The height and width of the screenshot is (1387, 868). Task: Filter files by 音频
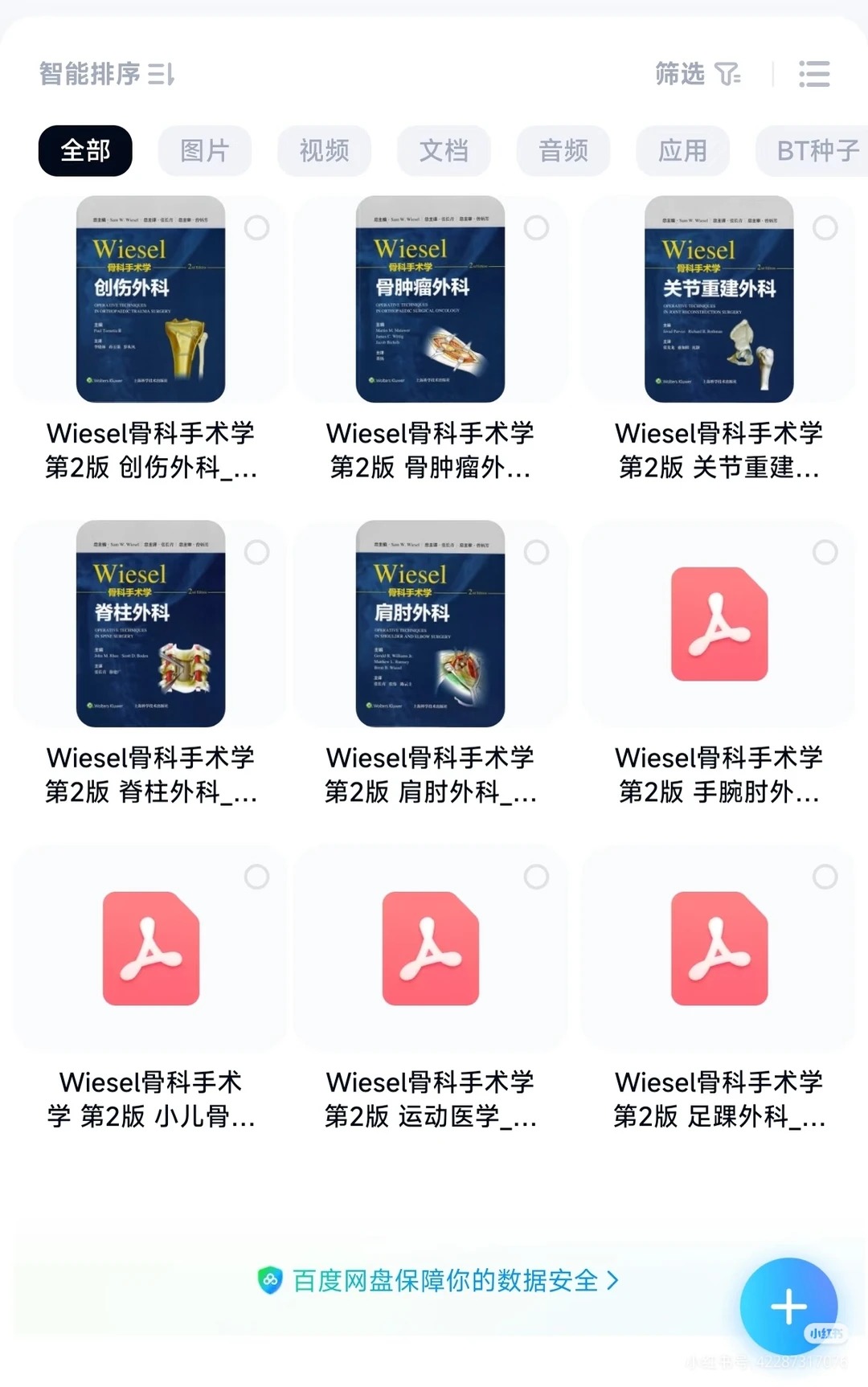click(563, 150)
